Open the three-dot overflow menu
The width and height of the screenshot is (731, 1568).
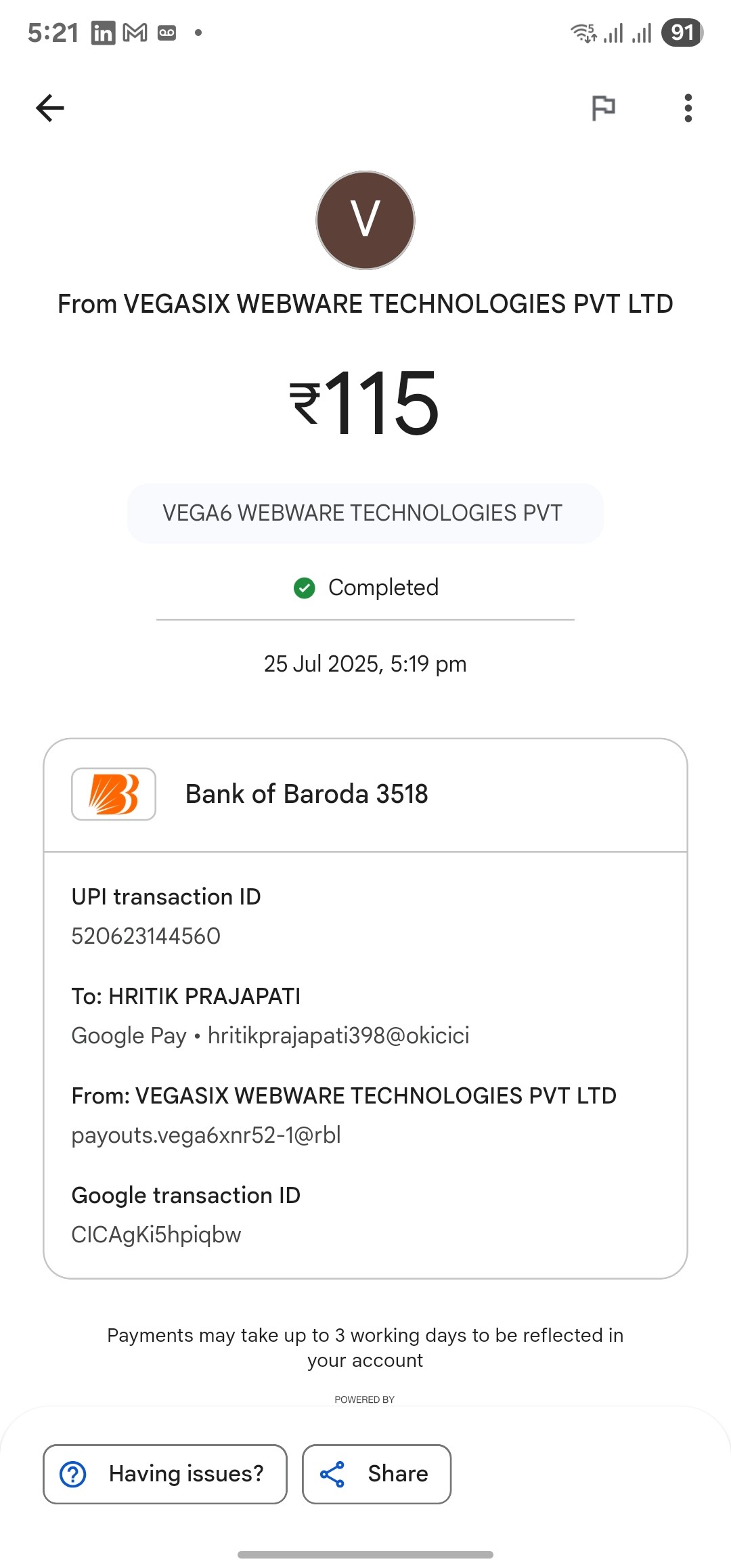[x=688, y=108]
